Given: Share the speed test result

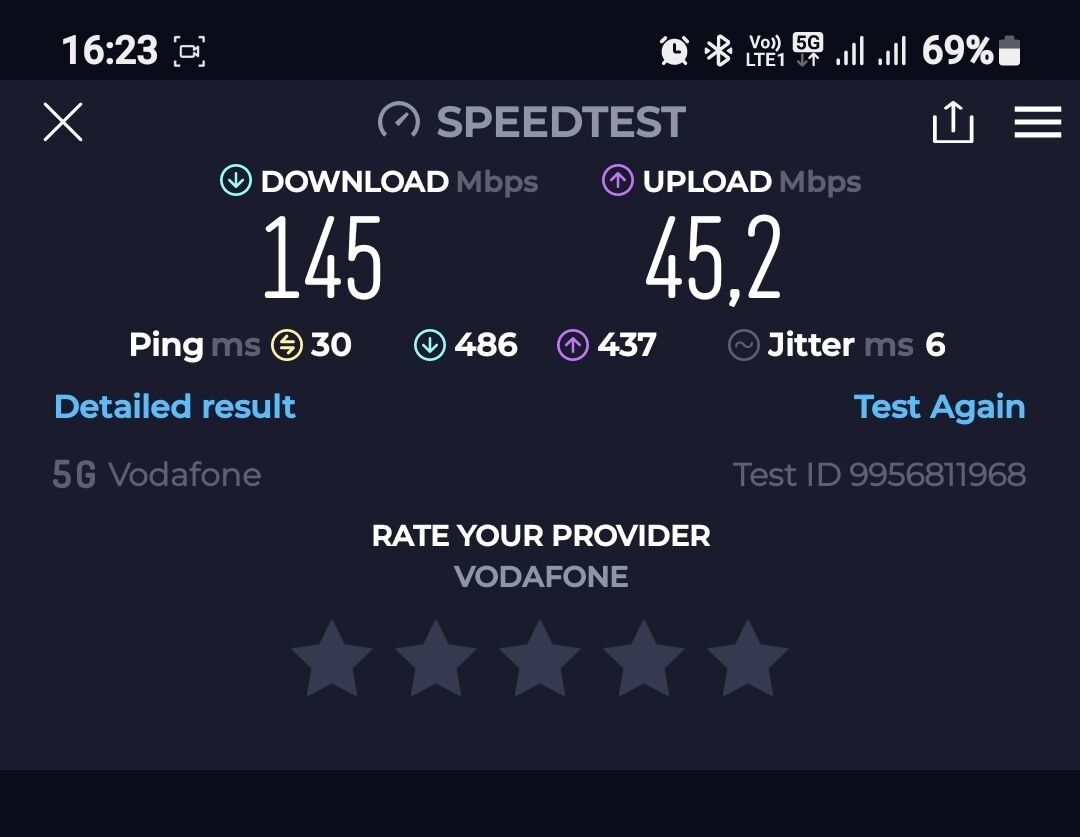Looking at the screenshot, I should click(x=952, y=122).
